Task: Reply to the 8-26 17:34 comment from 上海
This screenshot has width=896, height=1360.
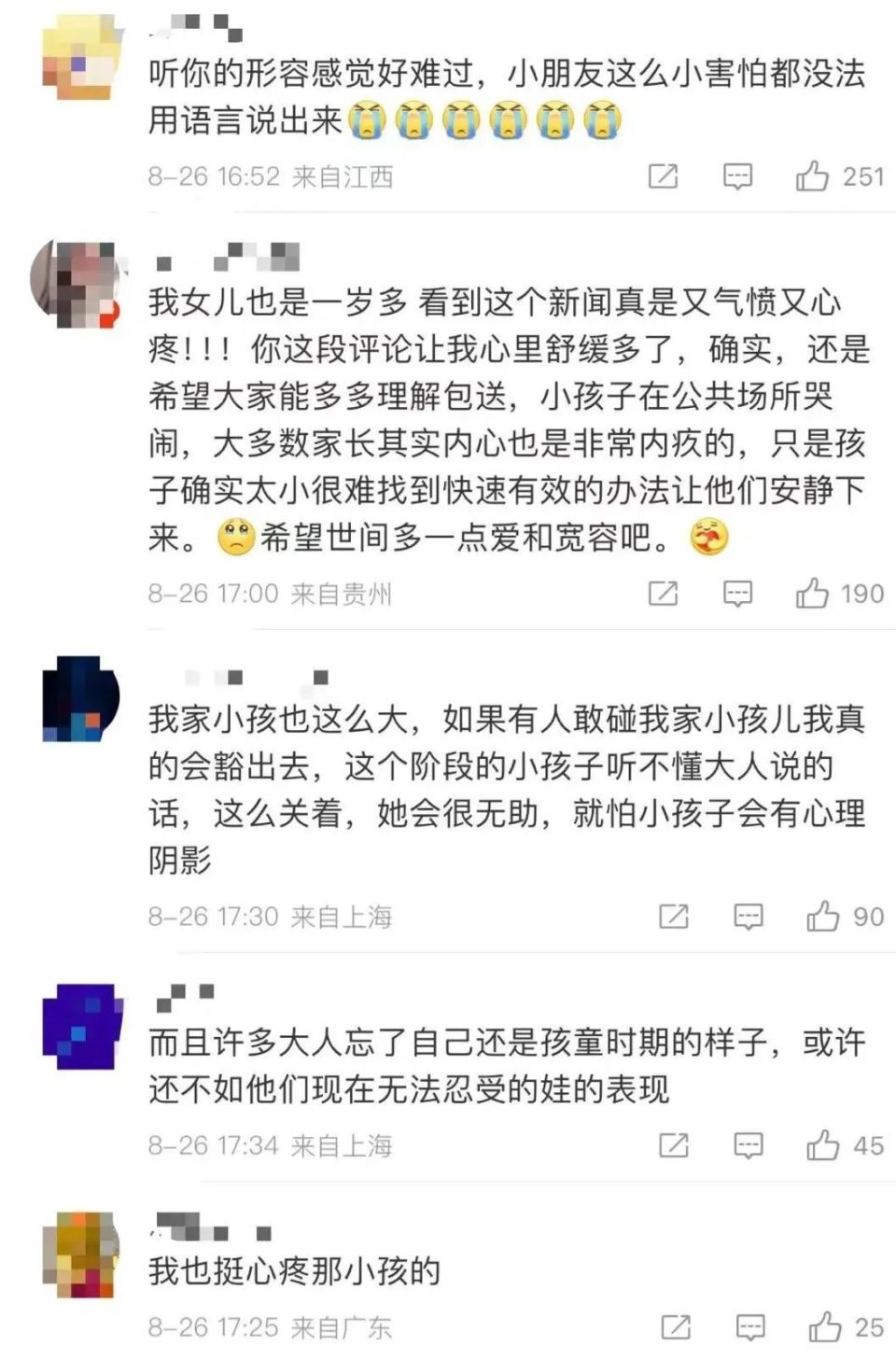Action: tap(748, 1144)
